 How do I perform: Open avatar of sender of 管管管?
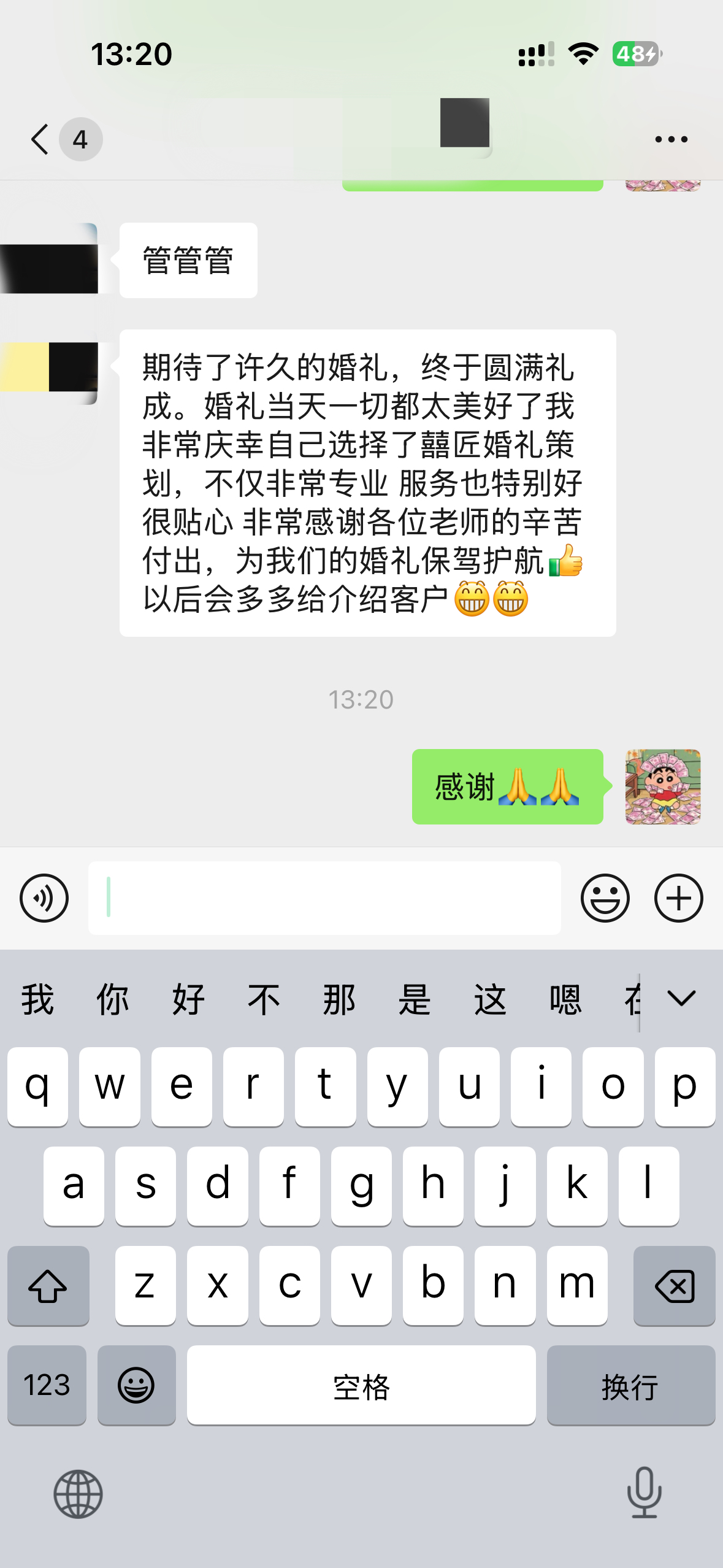(50, 259)
